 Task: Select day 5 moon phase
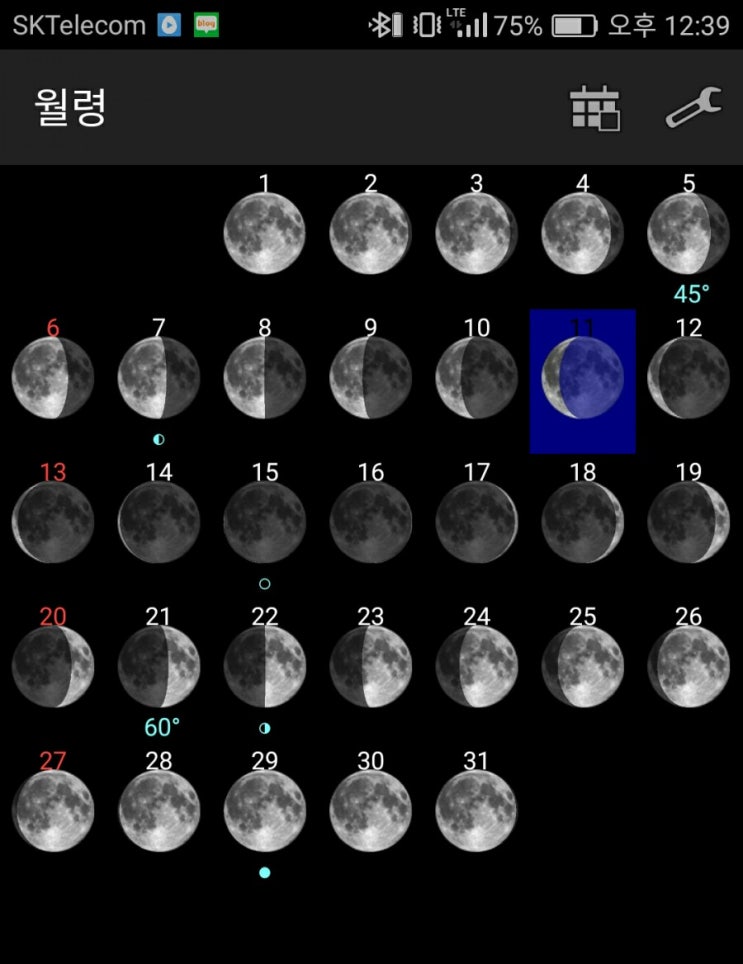(688, 233)
